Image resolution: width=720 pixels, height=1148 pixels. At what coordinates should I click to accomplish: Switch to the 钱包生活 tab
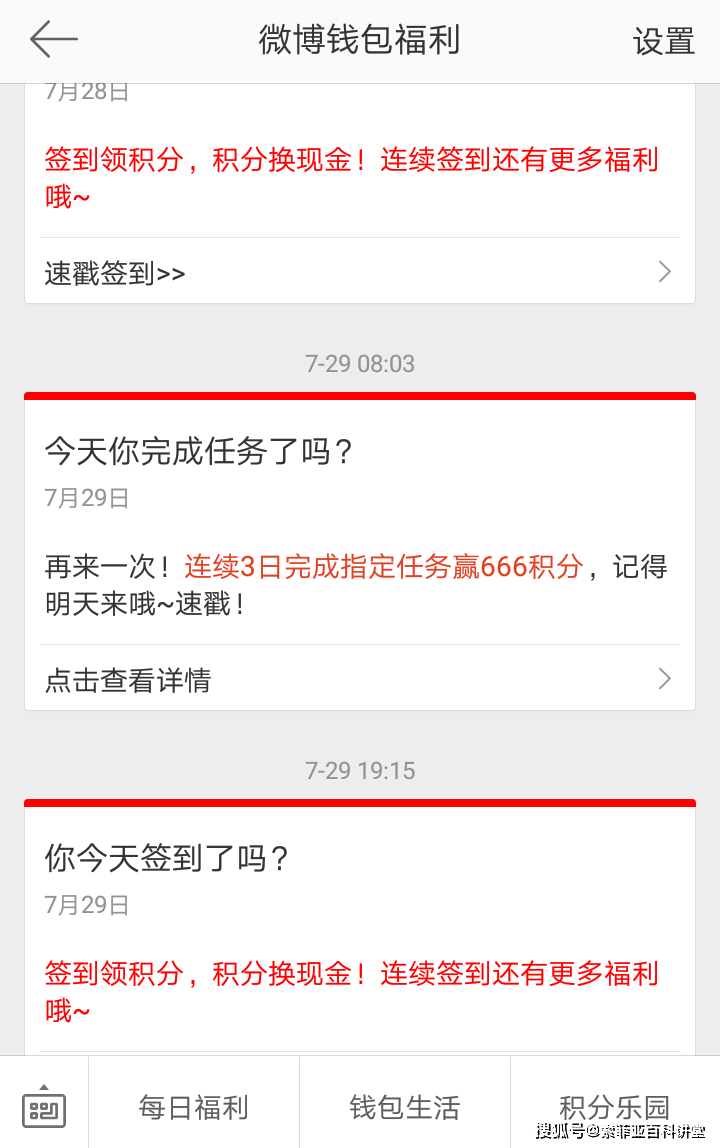404,1107
